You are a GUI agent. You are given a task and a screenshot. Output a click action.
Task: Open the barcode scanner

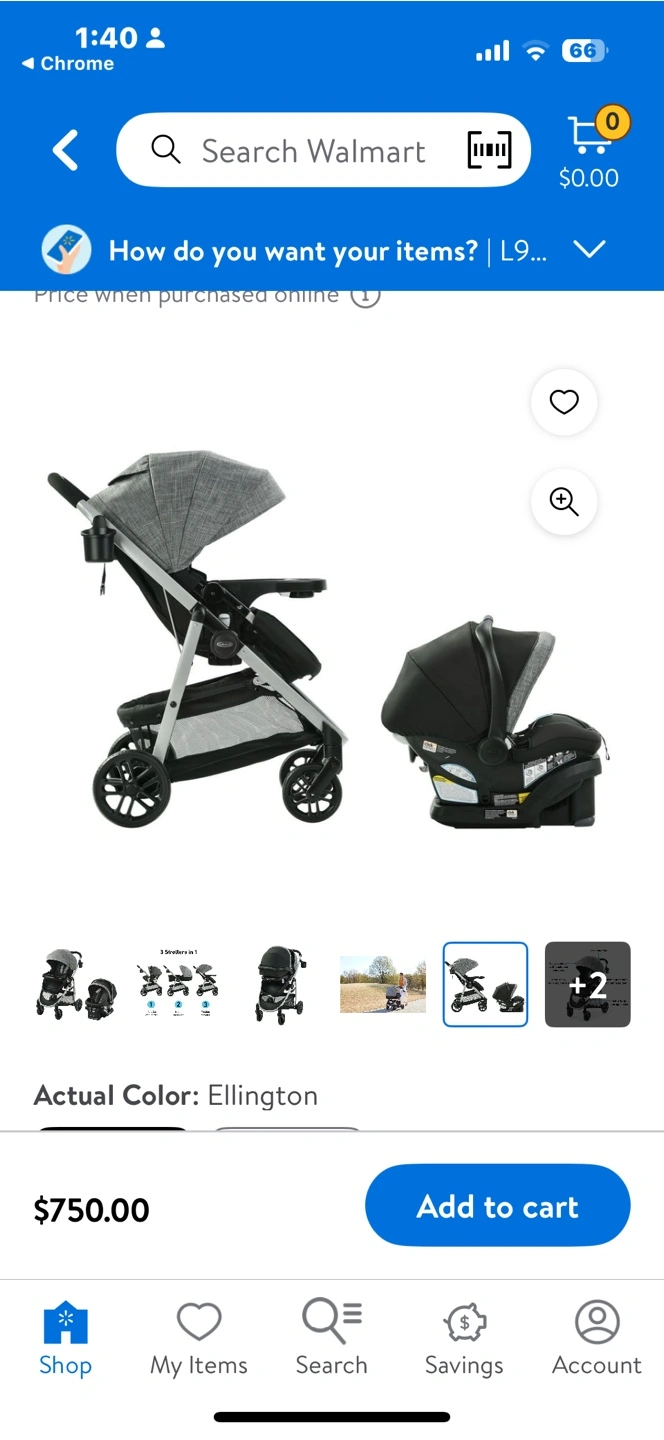(489, 151)
